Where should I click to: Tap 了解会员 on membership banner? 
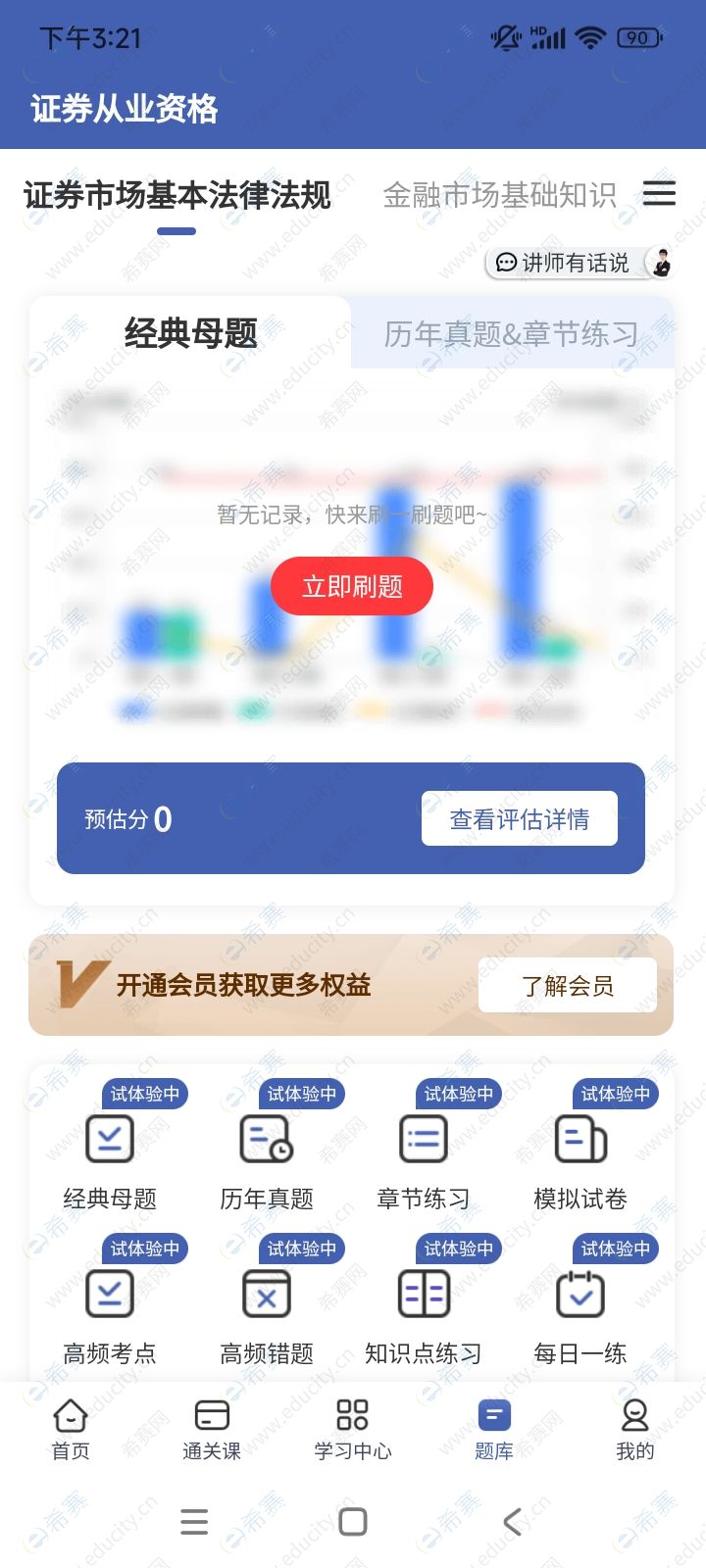coord(567,985)
